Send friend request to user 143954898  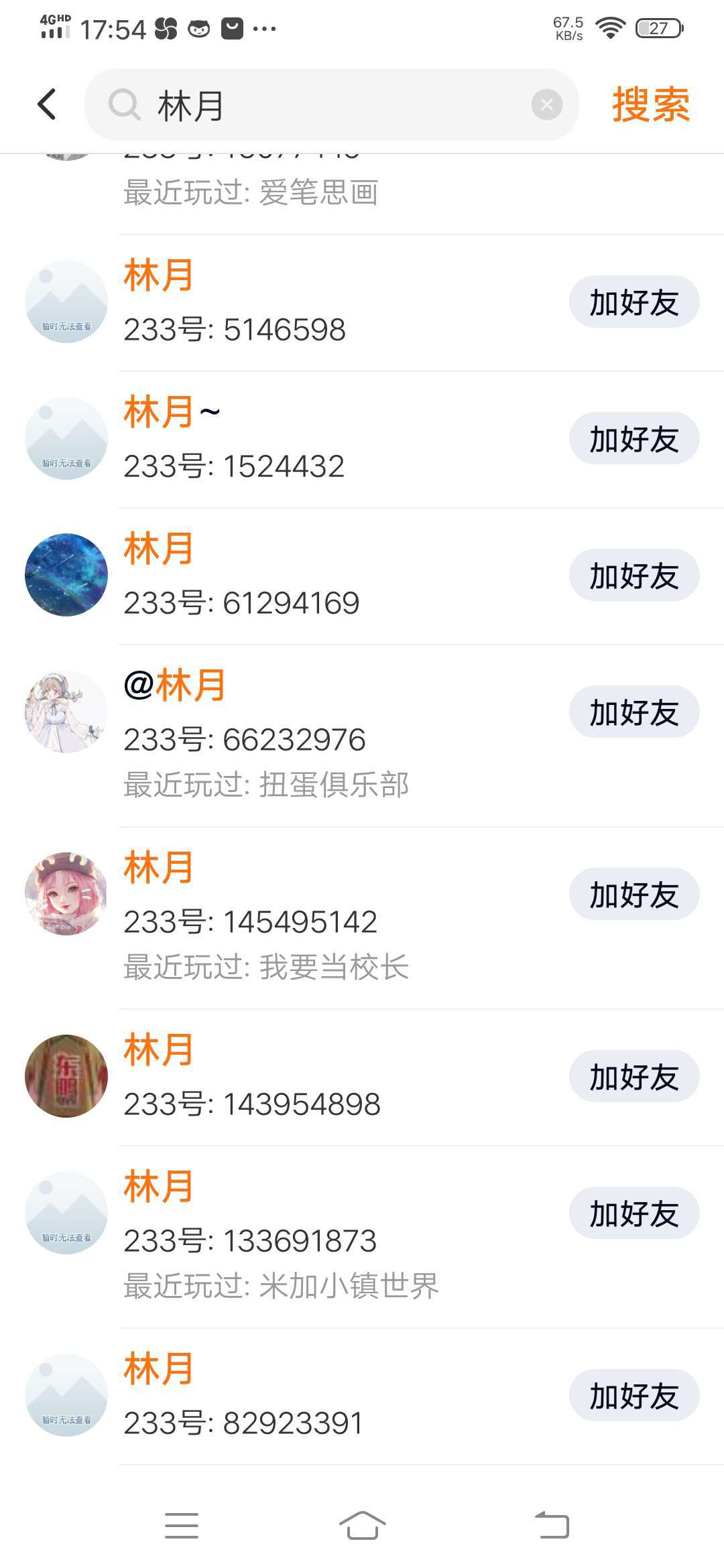click(634, 1077)
